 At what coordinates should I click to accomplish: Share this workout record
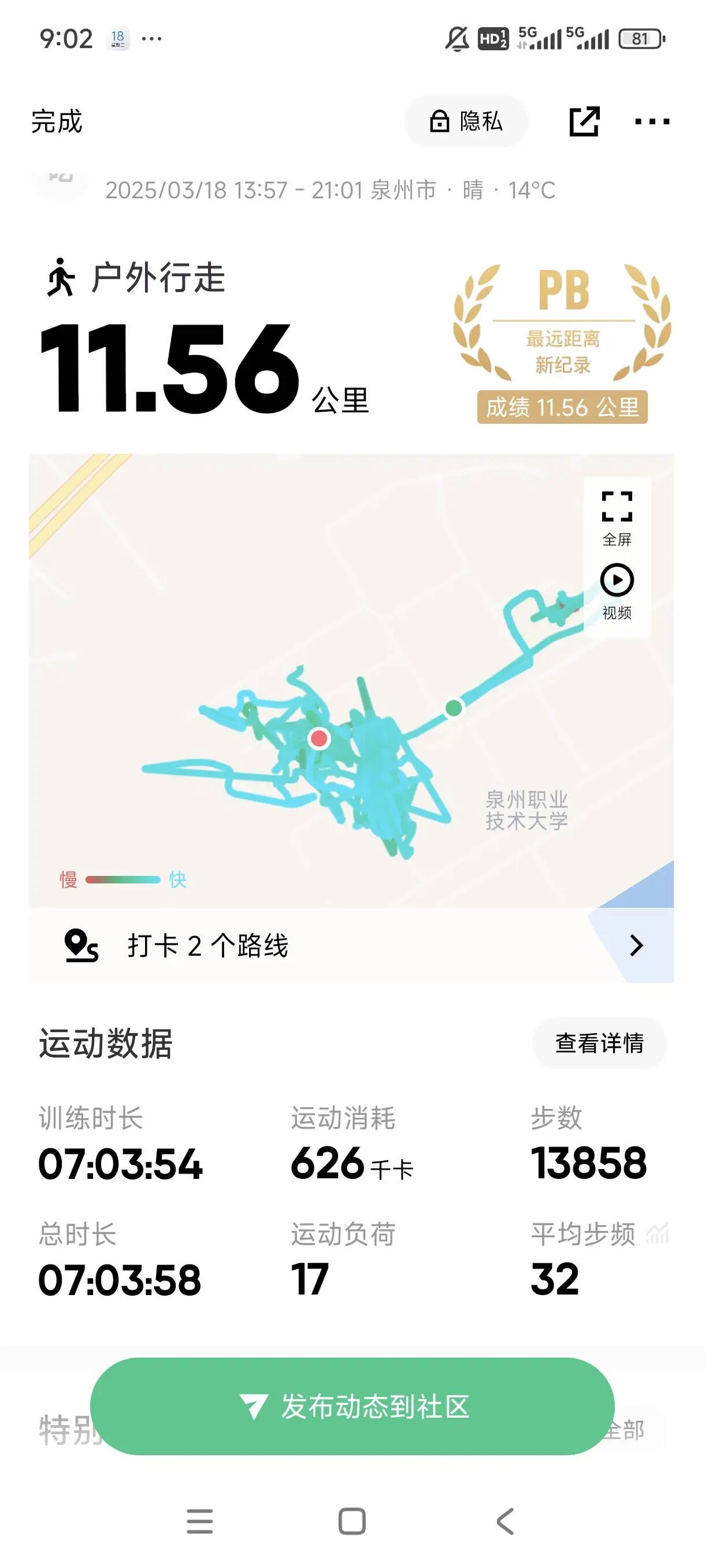[x=584, y=121]
